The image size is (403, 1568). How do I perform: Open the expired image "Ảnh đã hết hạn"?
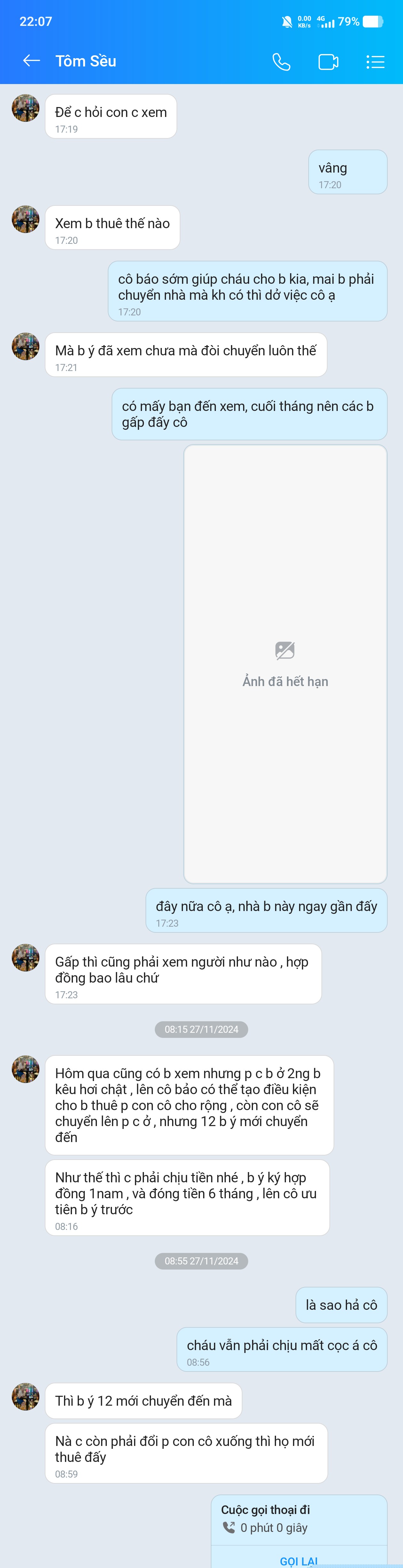tap(285, 663)
